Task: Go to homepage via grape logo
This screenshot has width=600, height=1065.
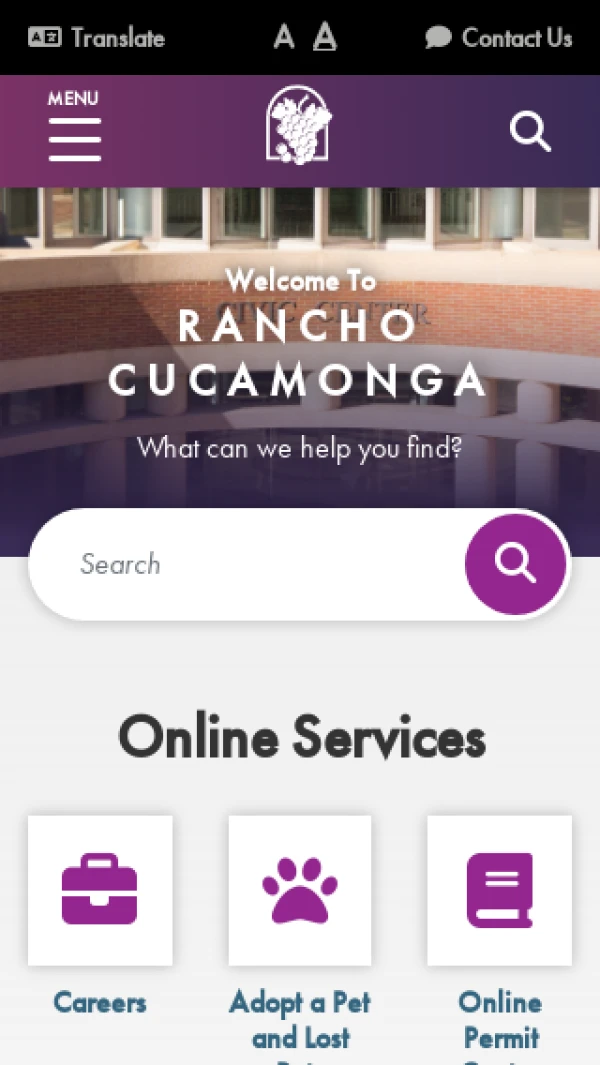Action: tap(299, 125)
